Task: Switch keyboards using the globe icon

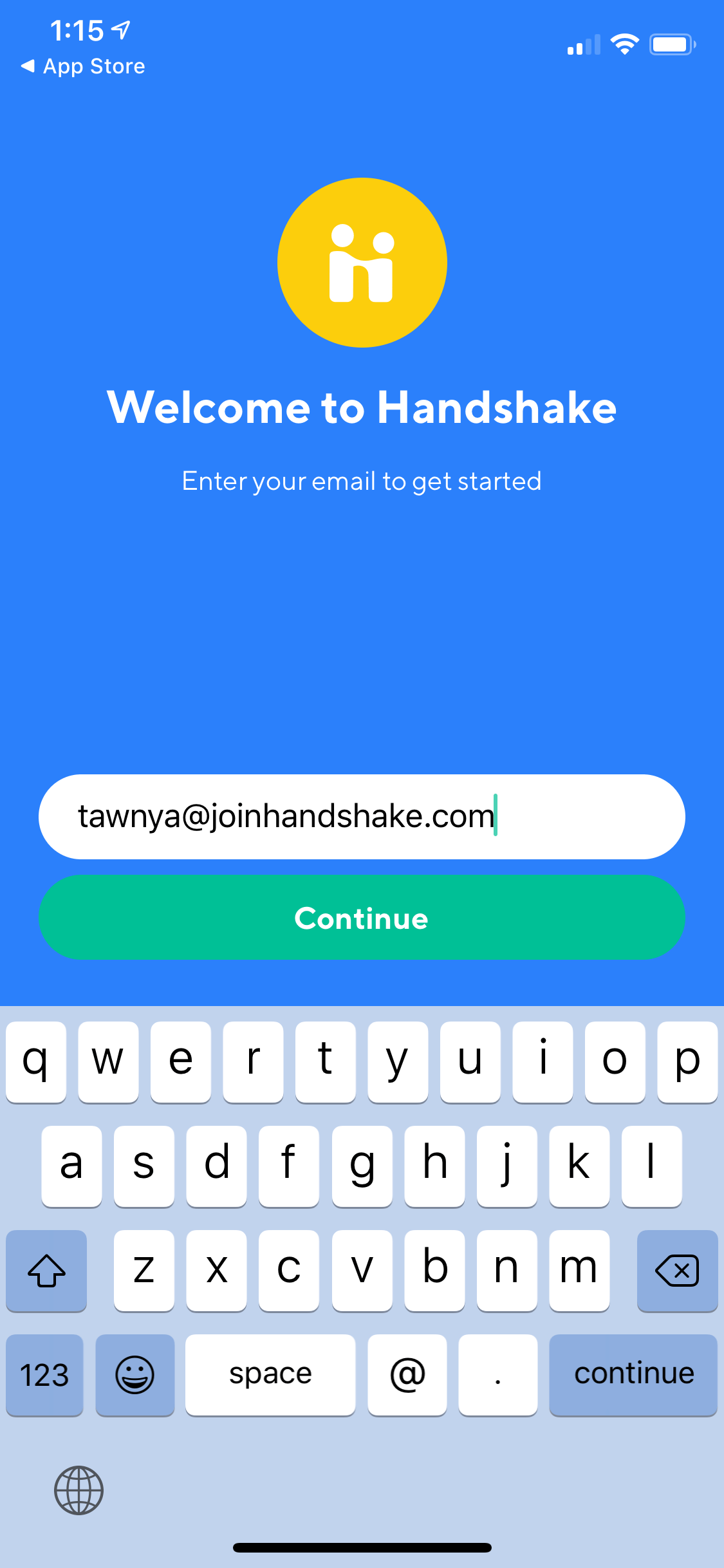Action: [x=79, y=1491]
